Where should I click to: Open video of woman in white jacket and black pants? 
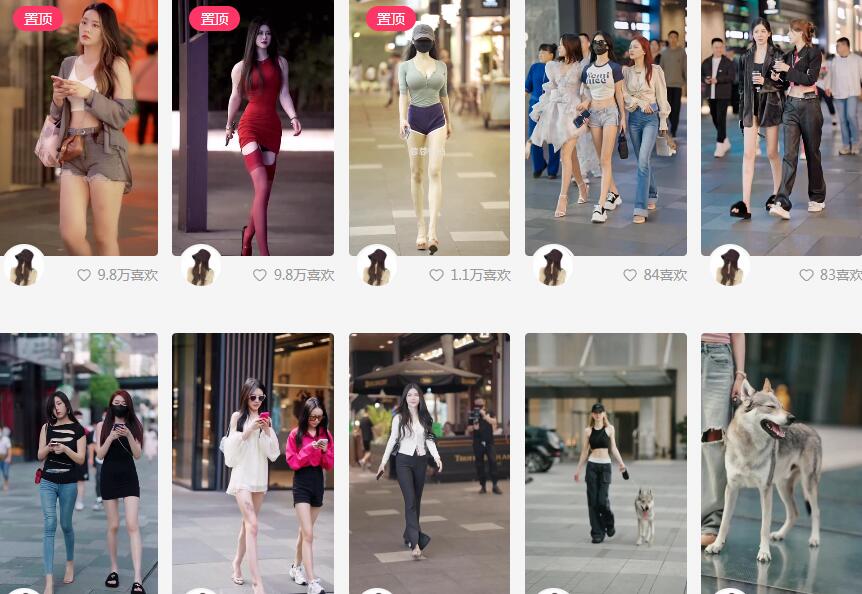click(429, 460)
